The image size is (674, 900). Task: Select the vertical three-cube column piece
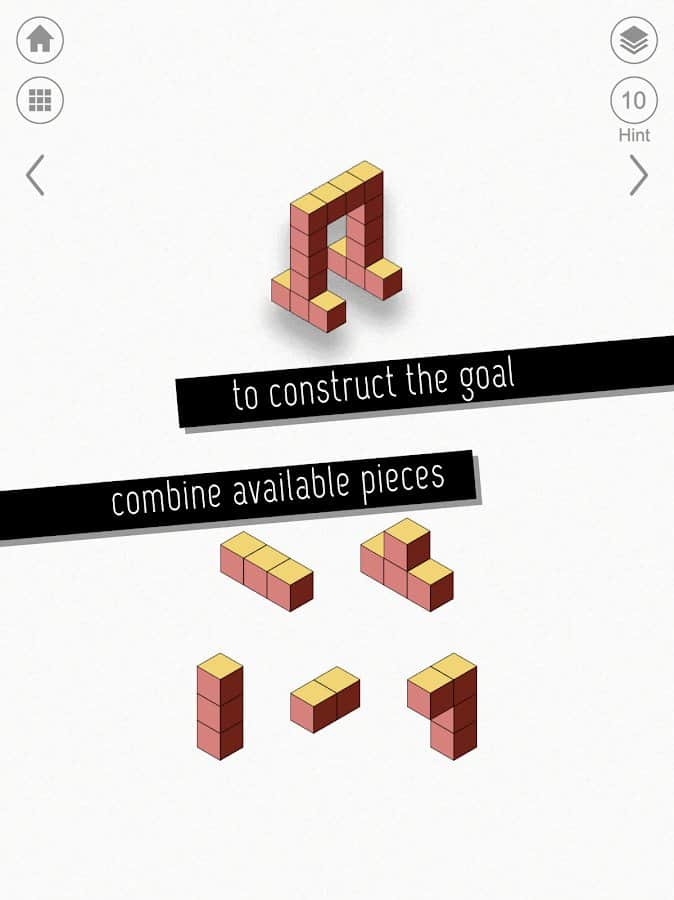coord(220,707)
